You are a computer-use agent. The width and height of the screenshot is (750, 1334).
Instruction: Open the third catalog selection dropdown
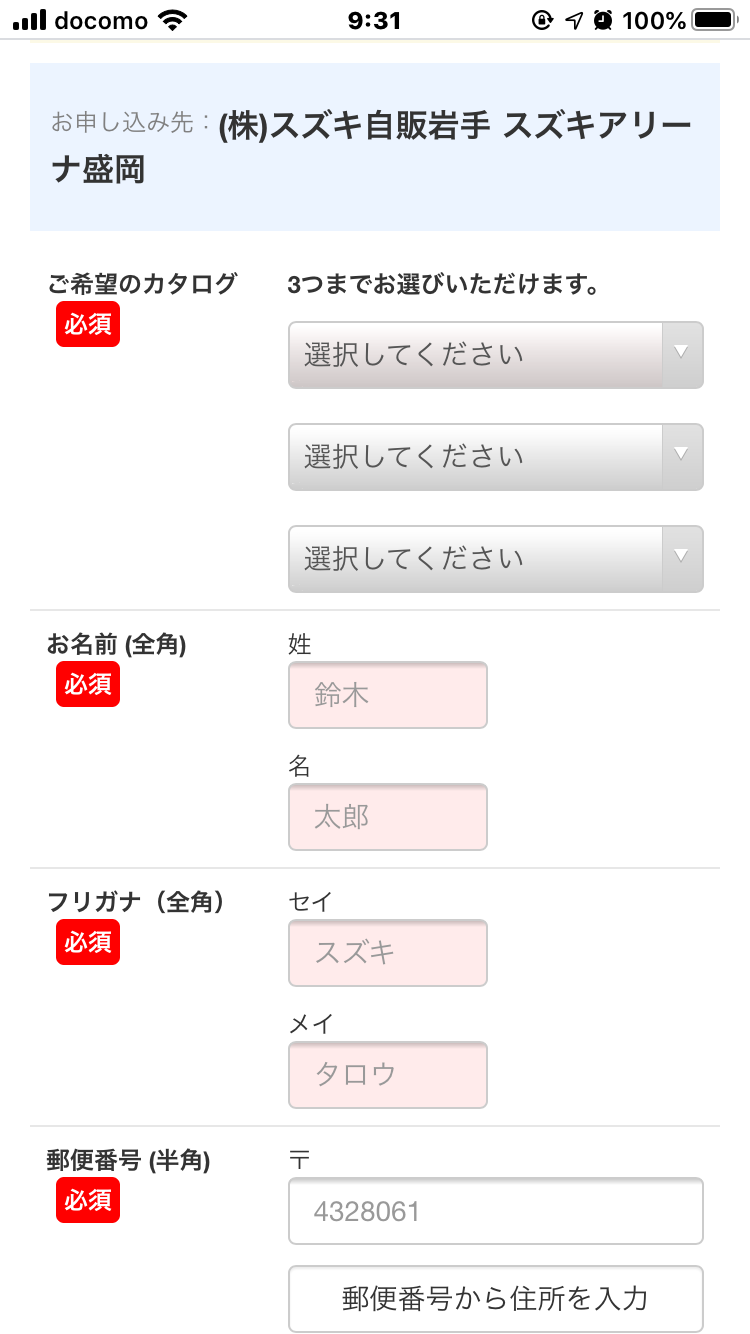click(496, 559)
